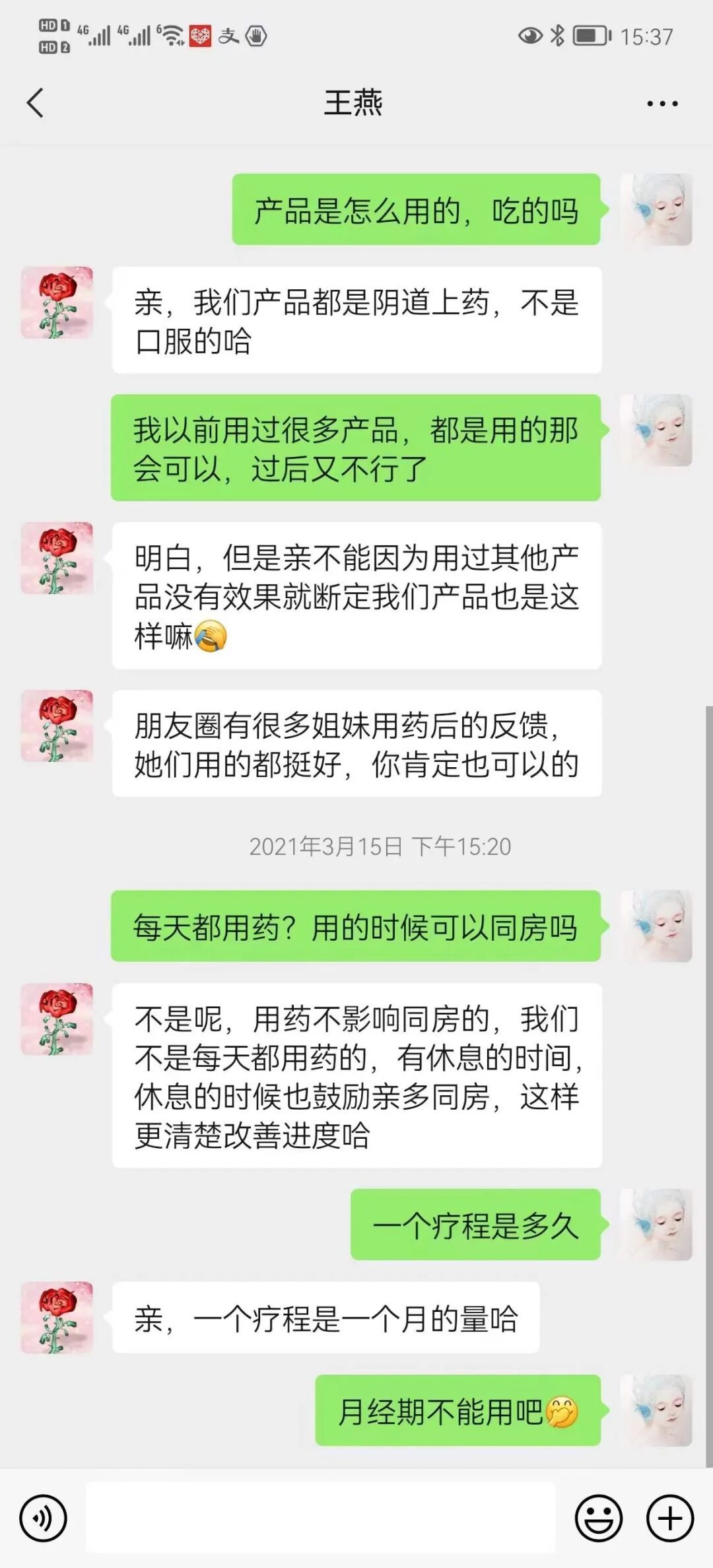This screenshot has width=713, height=1568.
Task: Focus the message text field
Action: coord(321,1517)
